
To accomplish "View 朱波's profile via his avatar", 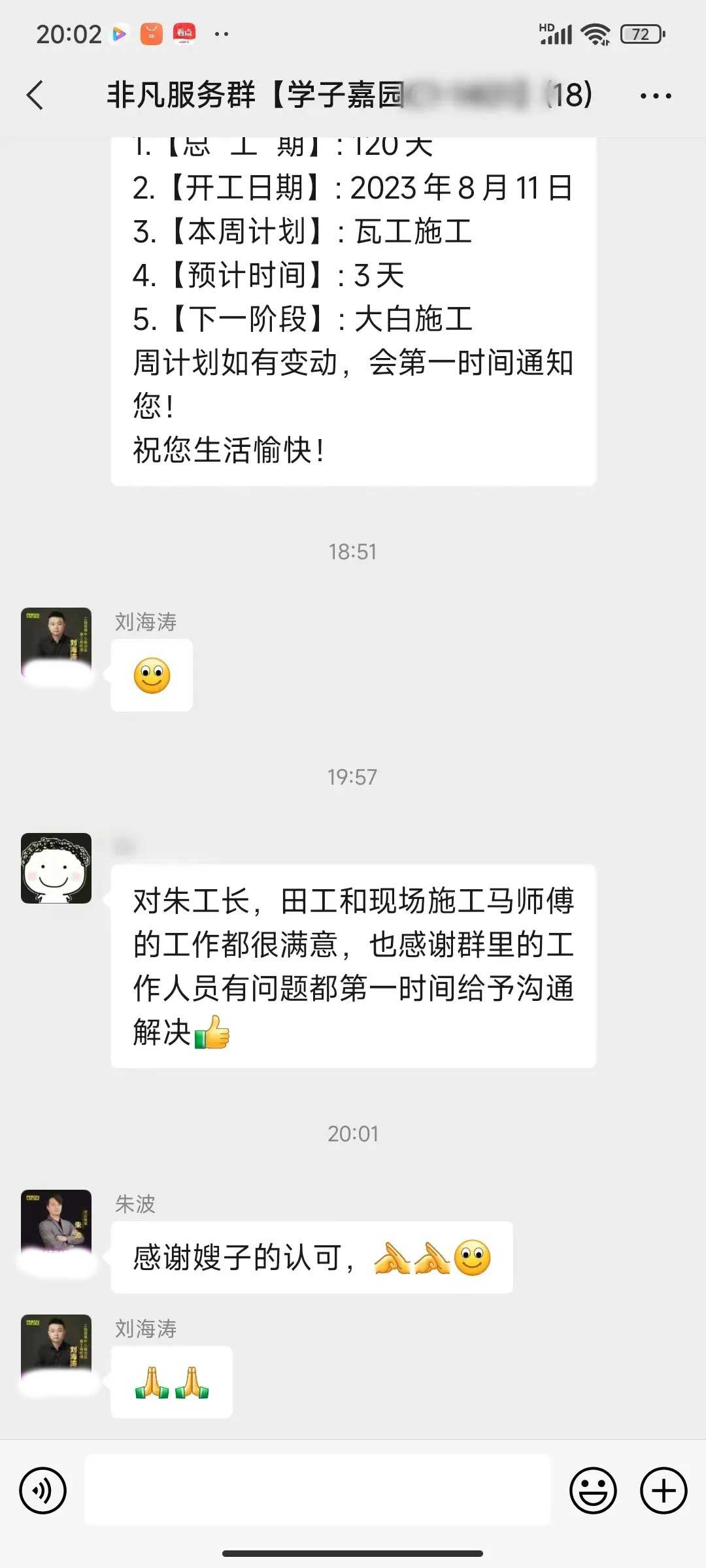I will (56, 1225).
